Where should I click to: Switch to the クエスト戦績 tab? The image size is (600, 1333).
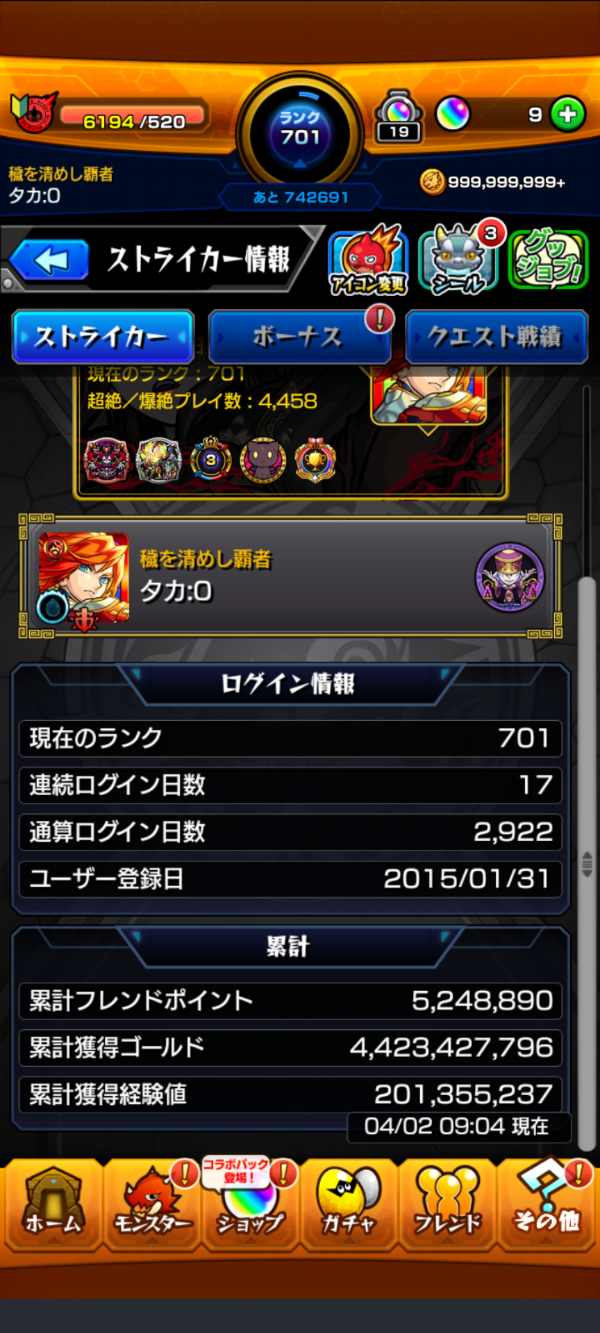click(497, 337)
